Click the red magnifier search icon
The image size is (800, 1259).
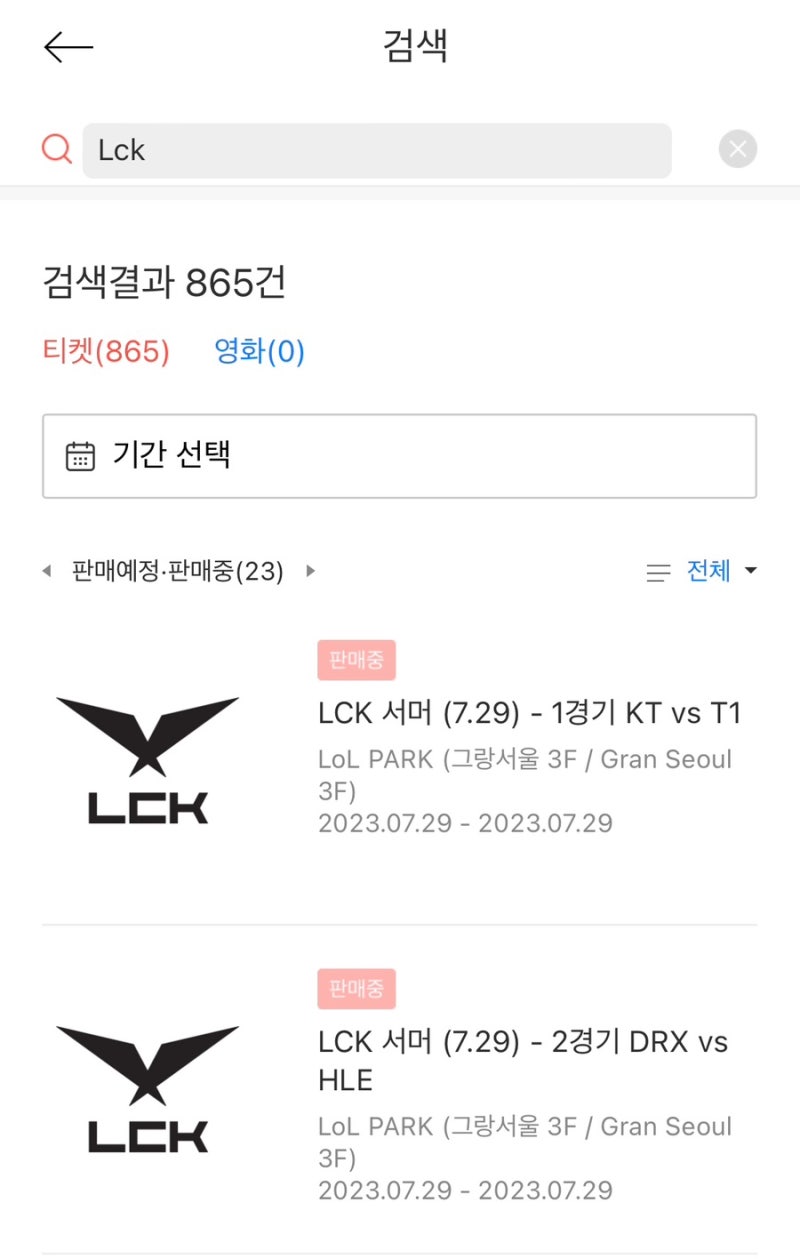coord(55,149)
